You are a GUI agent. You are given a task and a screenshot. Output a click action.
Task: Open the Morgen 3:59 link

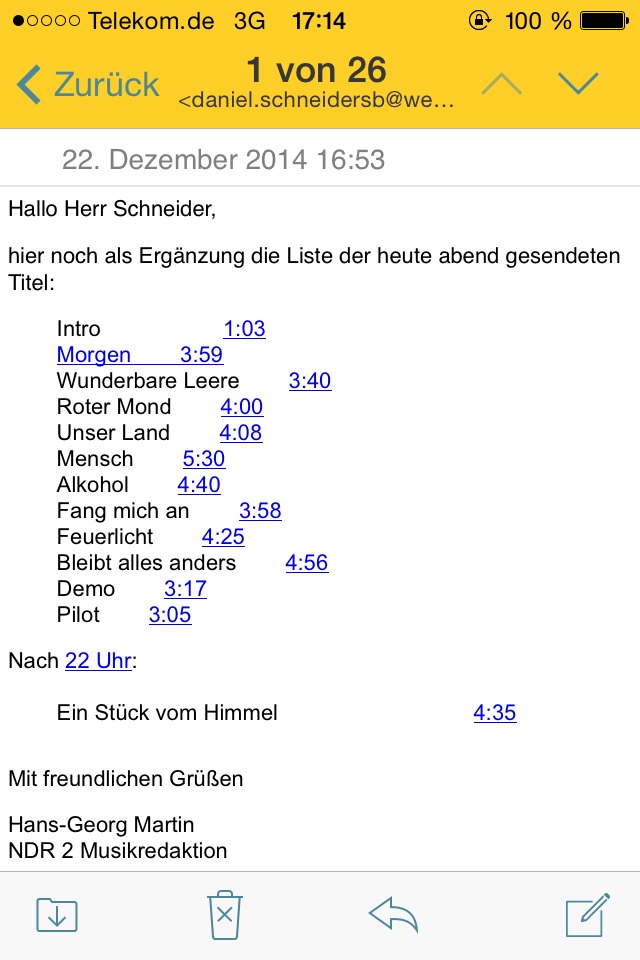139,355
